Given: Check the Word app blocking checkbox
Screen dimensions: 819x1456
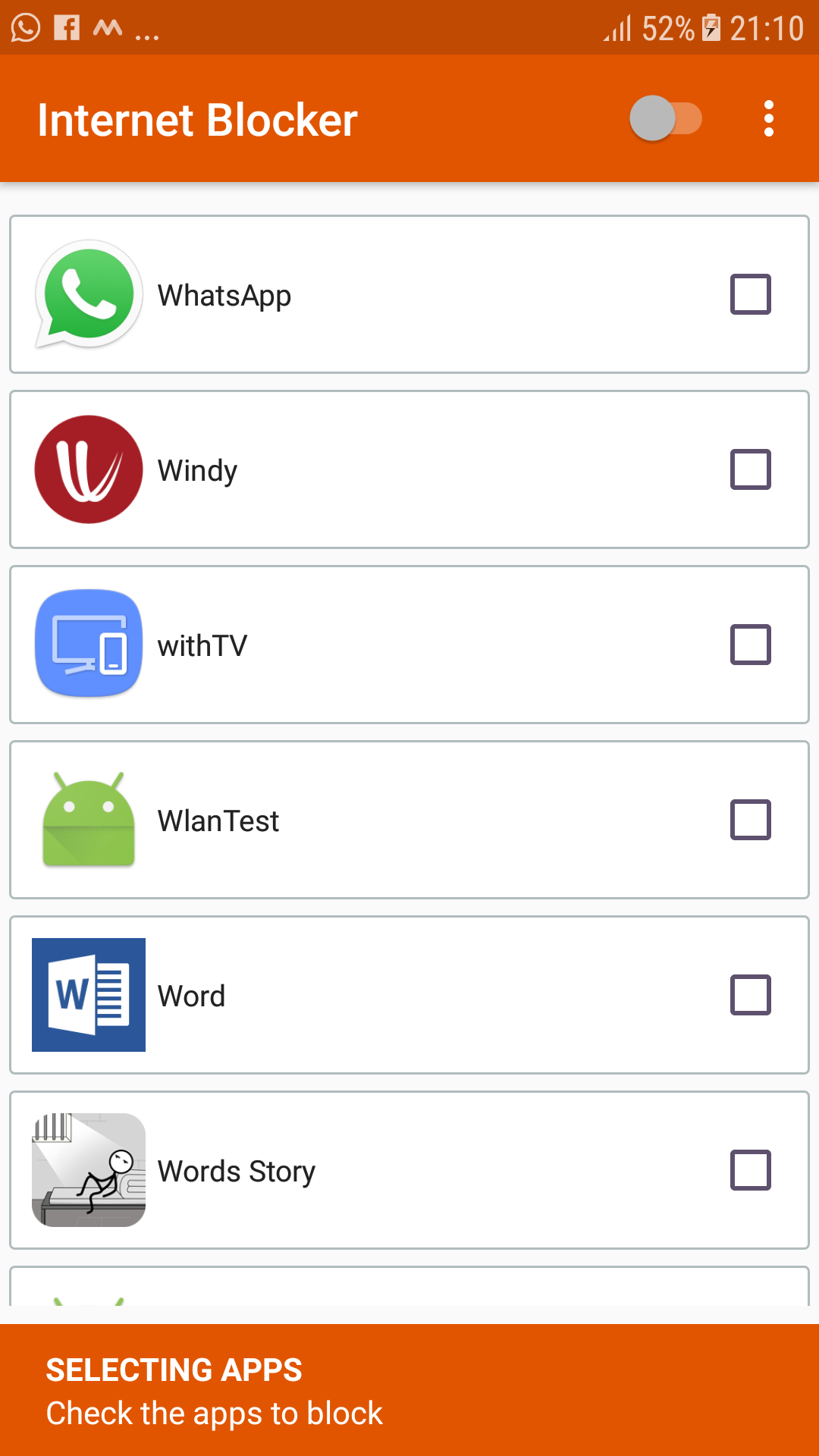Looking at the screenshot, I should [x=750, y=996].
